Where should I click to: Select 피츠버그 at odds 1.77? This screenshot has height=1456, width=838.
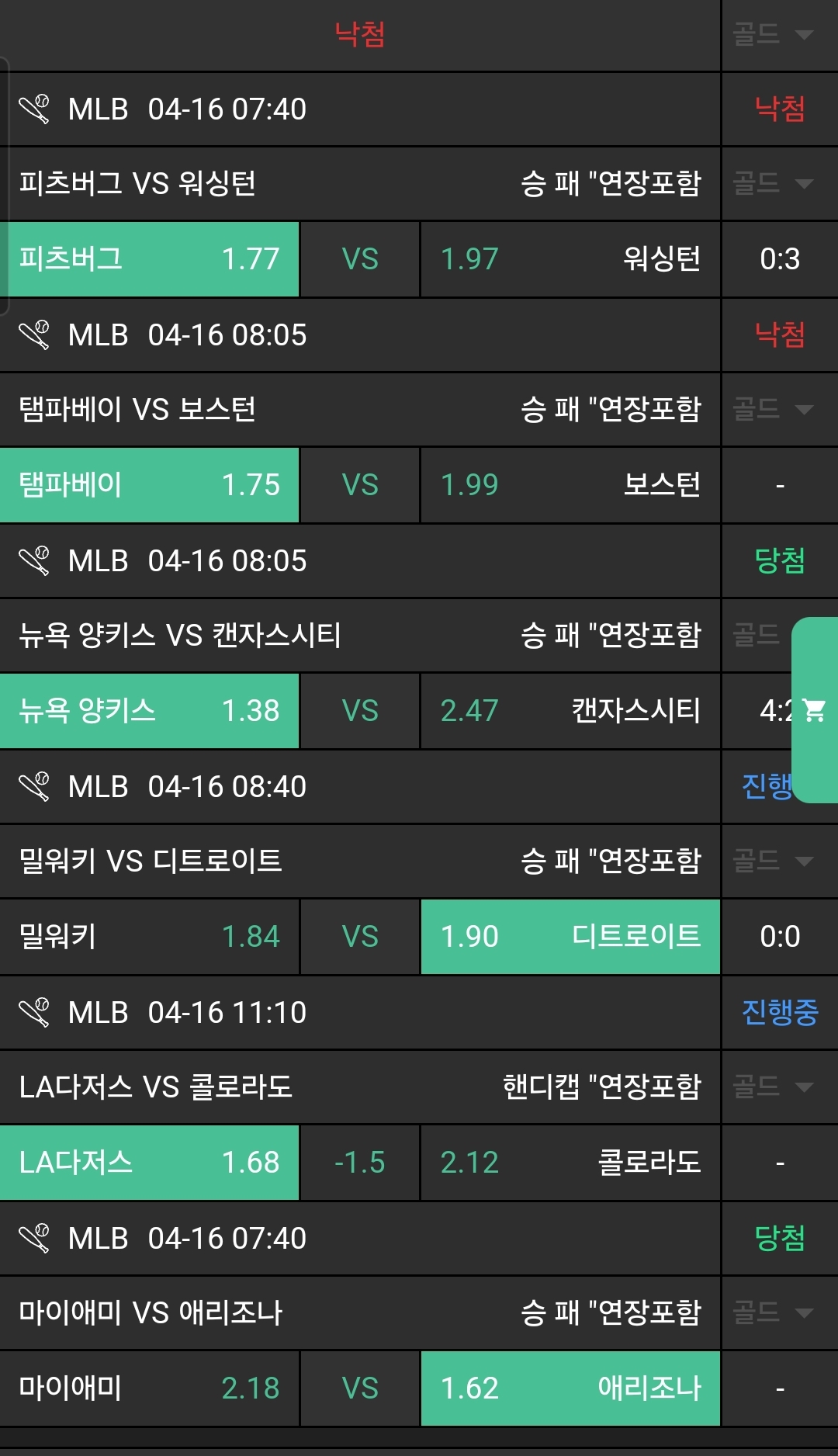pos(149,259)
